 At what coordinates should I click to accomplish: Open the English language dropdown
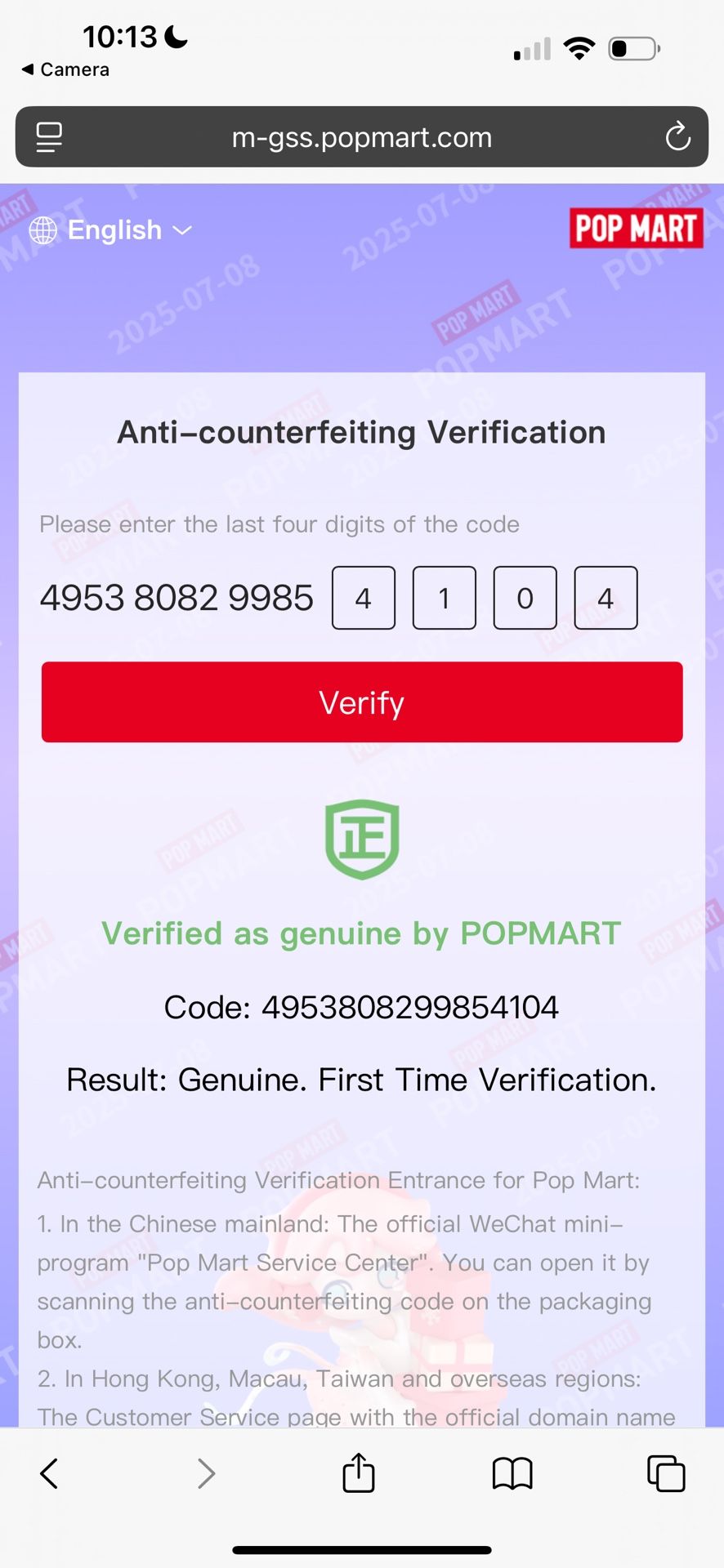tap(111, 230)
